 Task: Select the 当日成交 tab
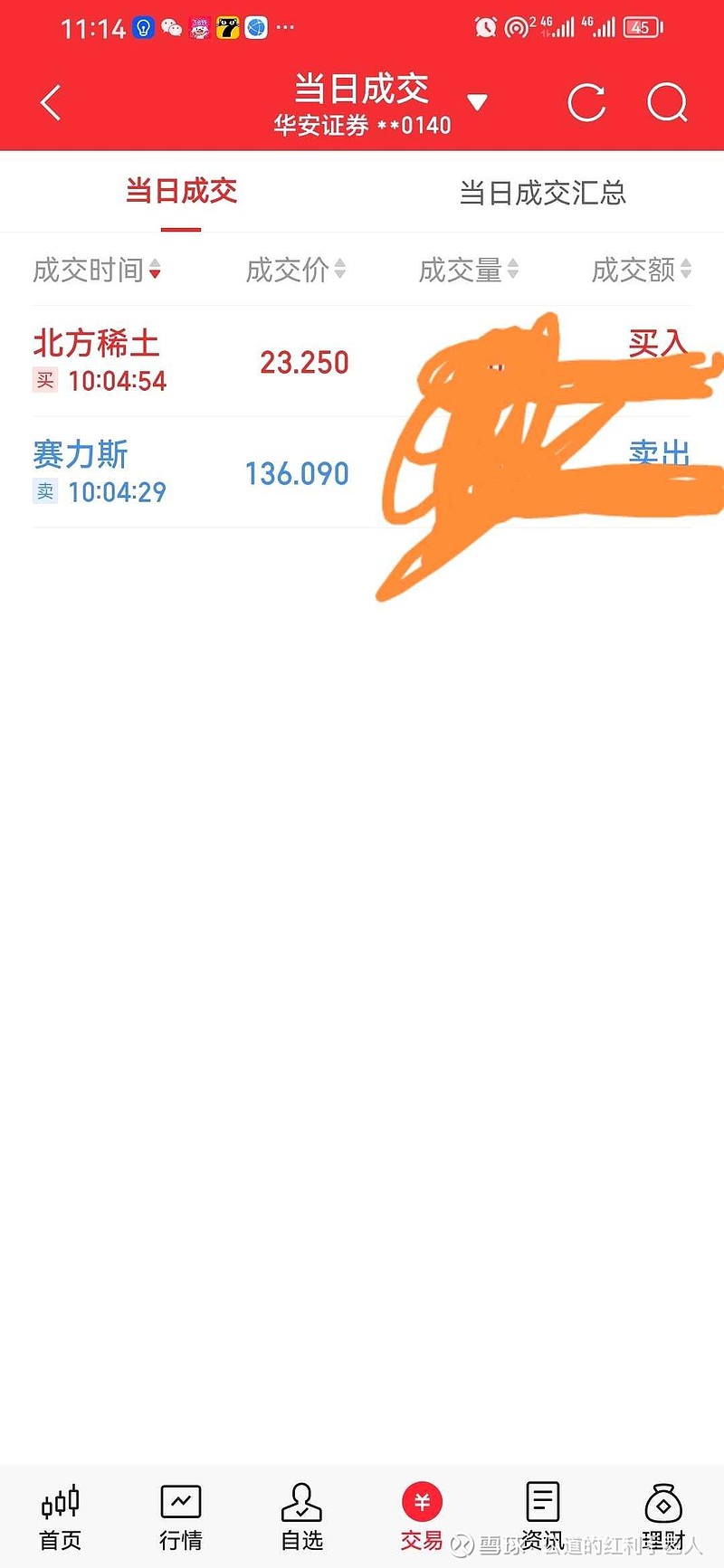click(x=181, y=192)
